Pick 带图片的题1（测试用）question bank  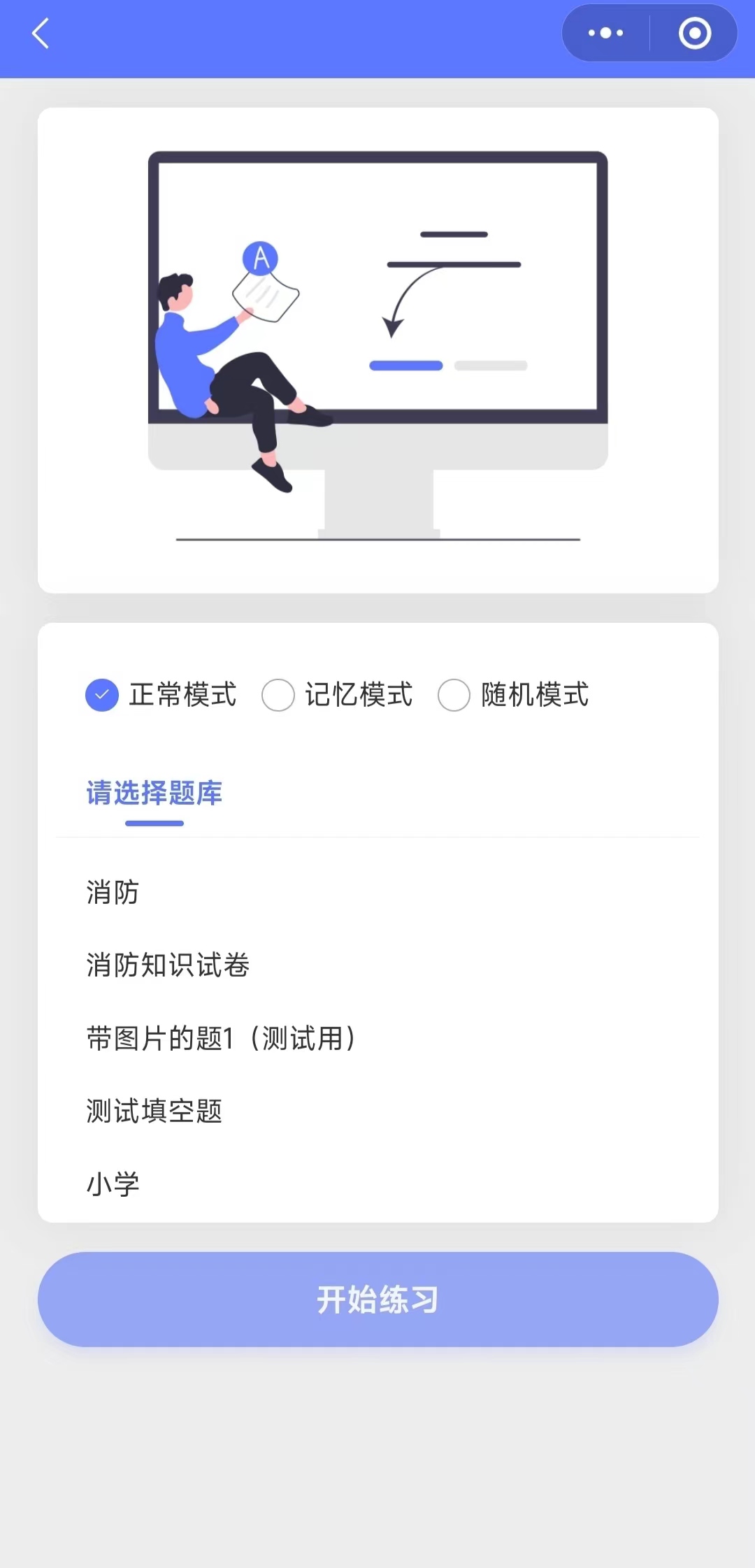(220, 1038)
